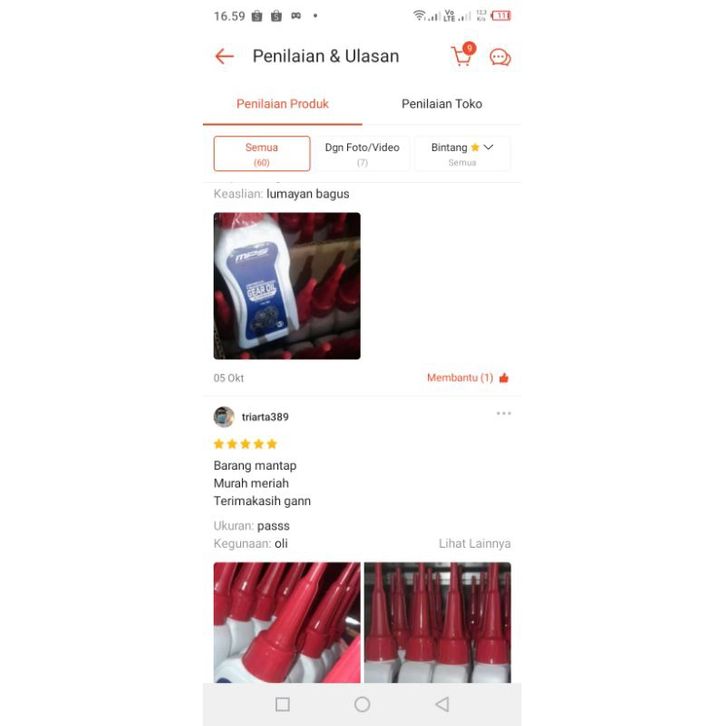Mark the 05 Okt review as Membantu
This screenshot has width=726, height=726.
tap(468, 378)
